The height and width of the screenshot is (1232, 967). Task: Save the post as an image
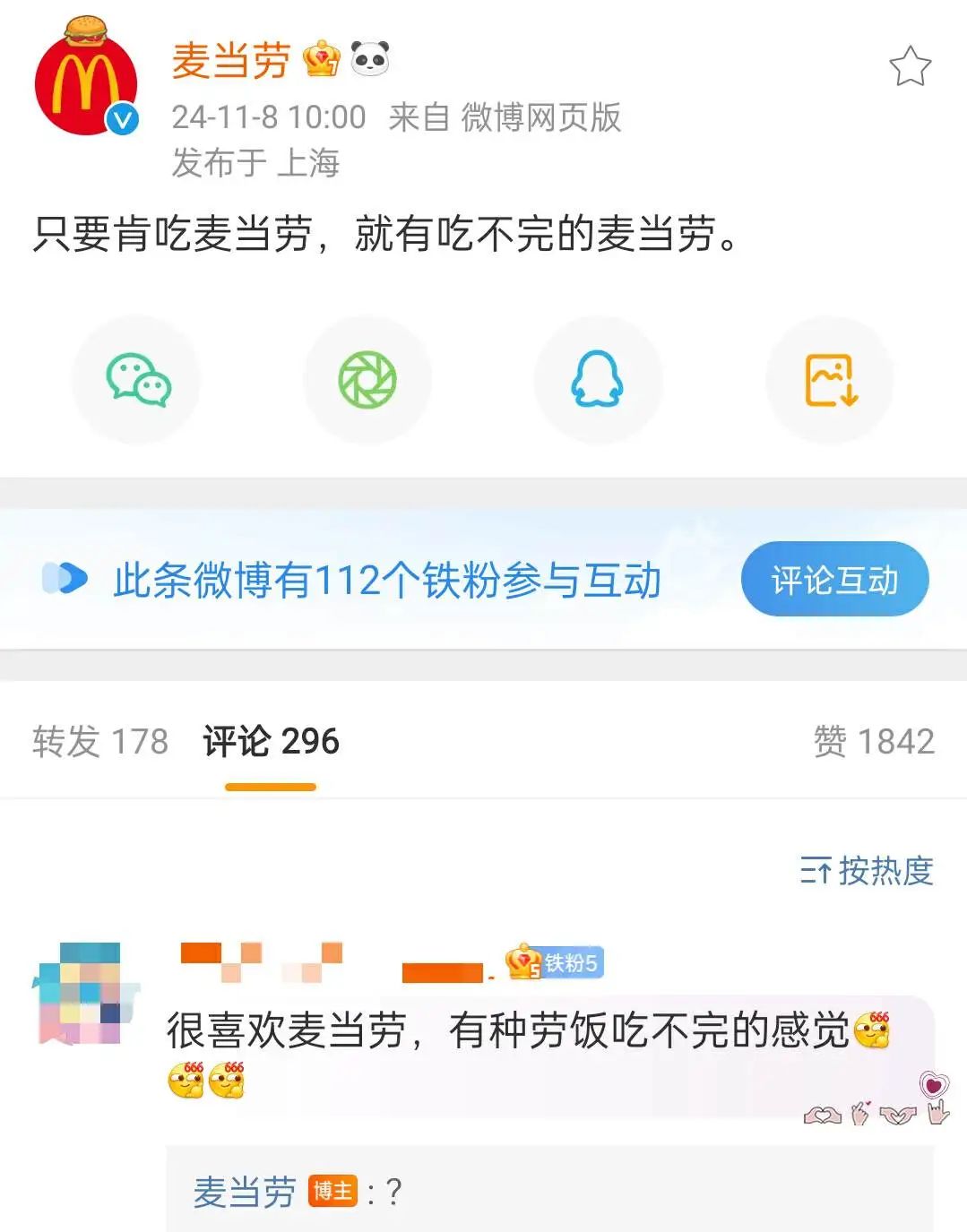pyautogui.click(x=831, y=380)
